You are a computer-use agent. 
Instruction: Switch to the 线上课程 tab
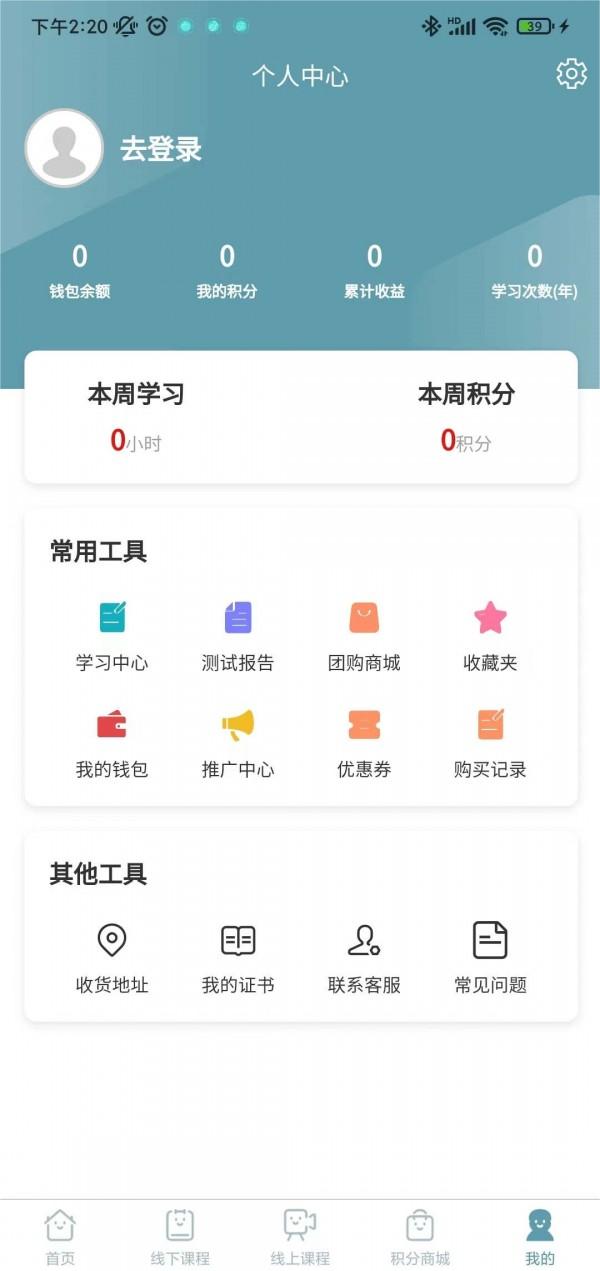click(x=300, y=1237)
